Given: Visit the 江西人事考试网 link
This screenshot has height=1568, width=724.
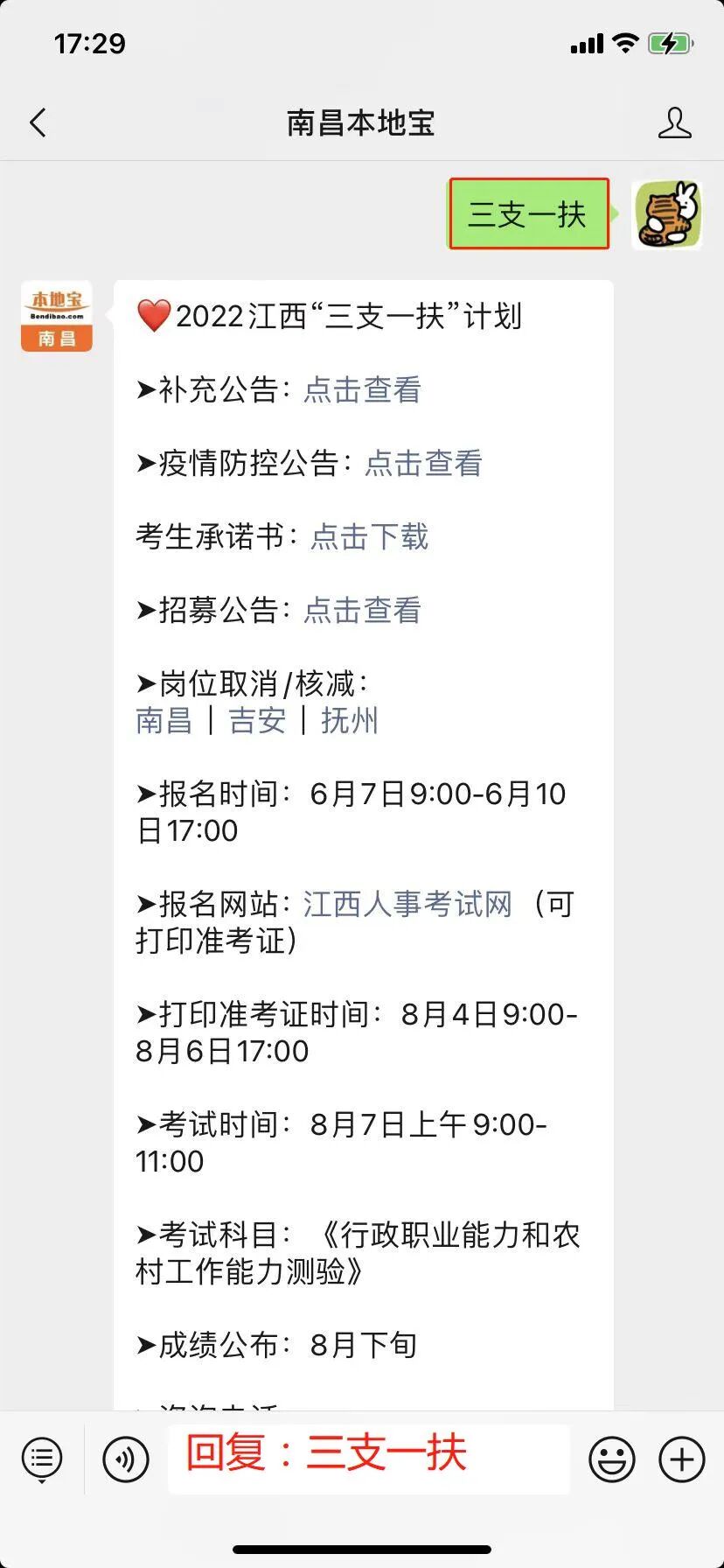Looking at the screenshot, I should click(x=407, y=904).
